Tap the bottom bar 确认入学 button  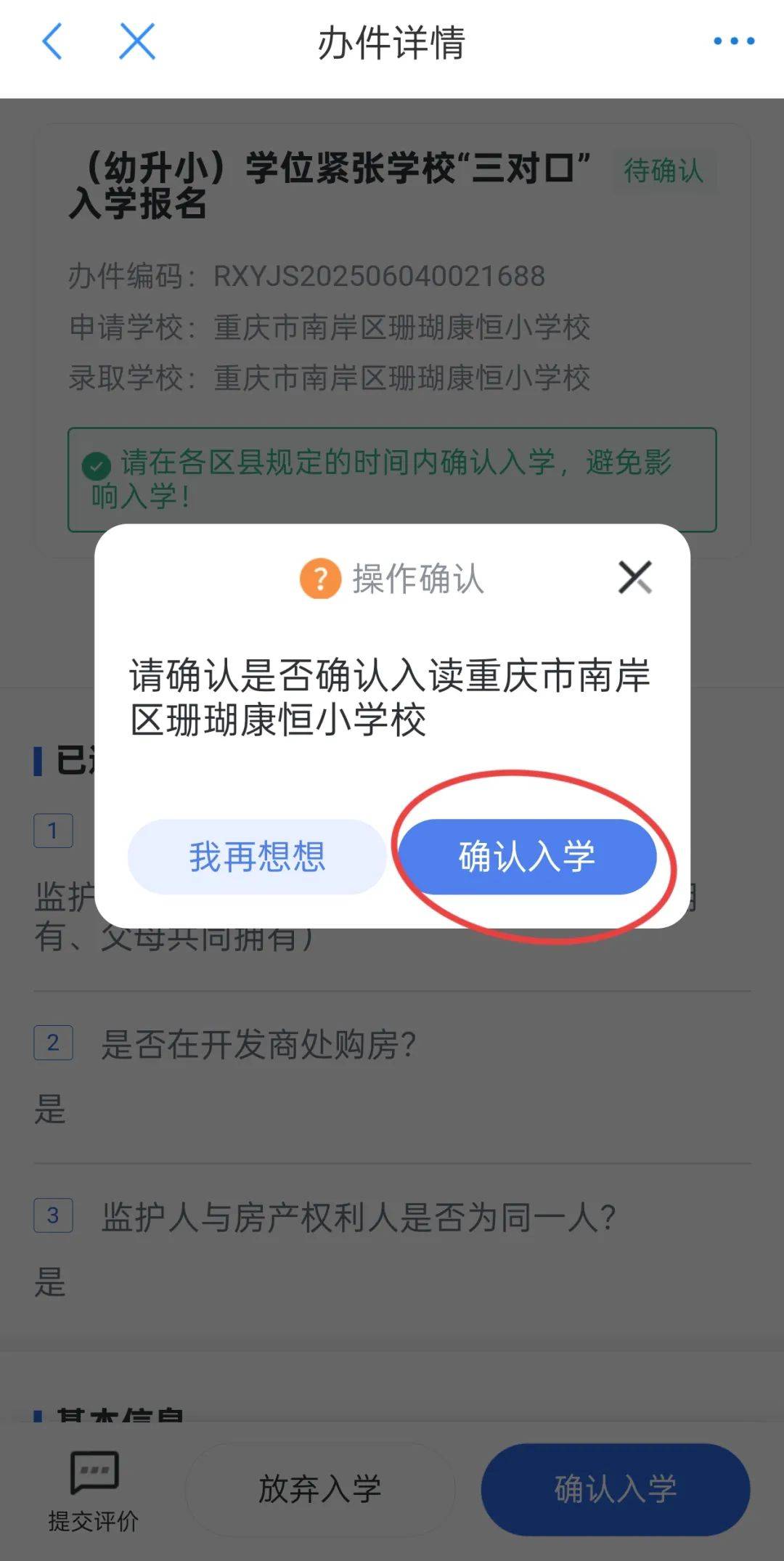click(x=615, y=1489)
